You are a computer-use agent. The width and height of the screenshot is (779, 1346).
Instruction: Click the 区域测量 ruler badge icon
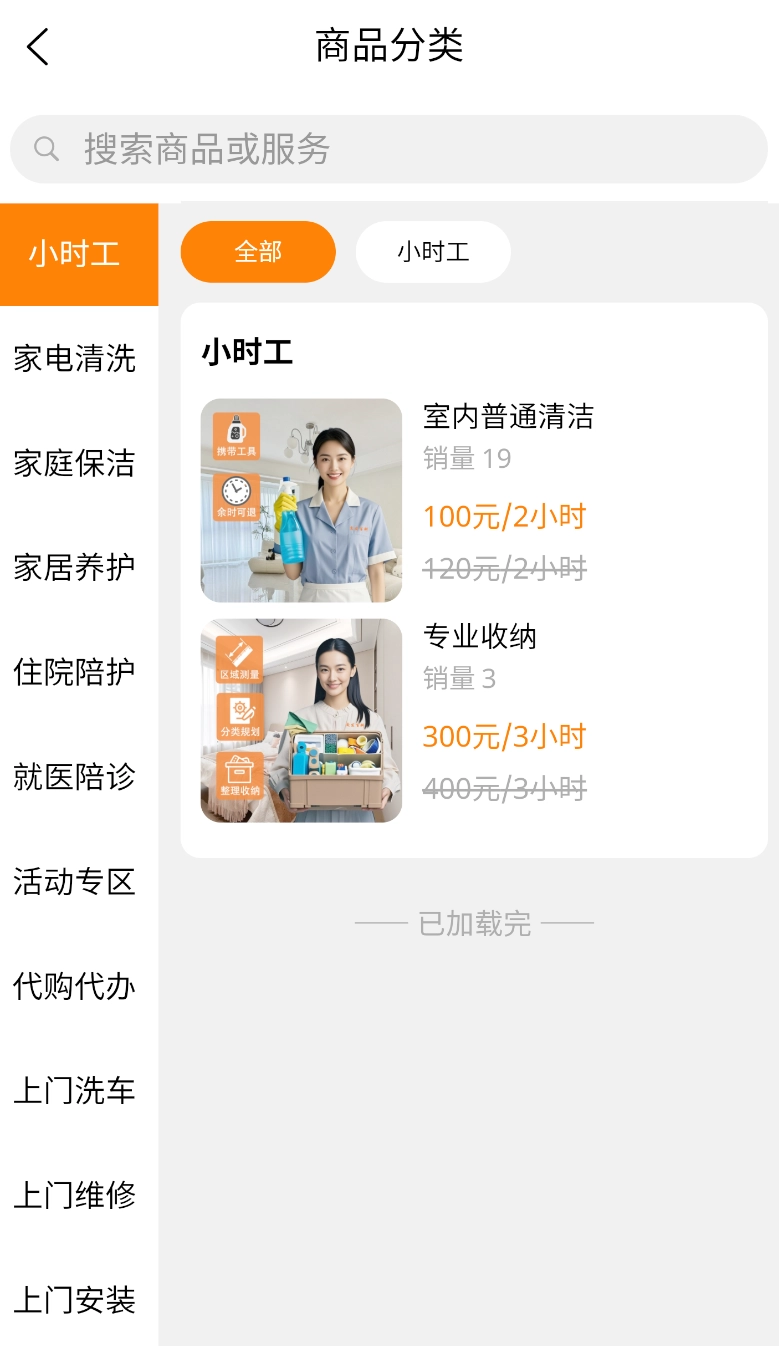point(238,660)
